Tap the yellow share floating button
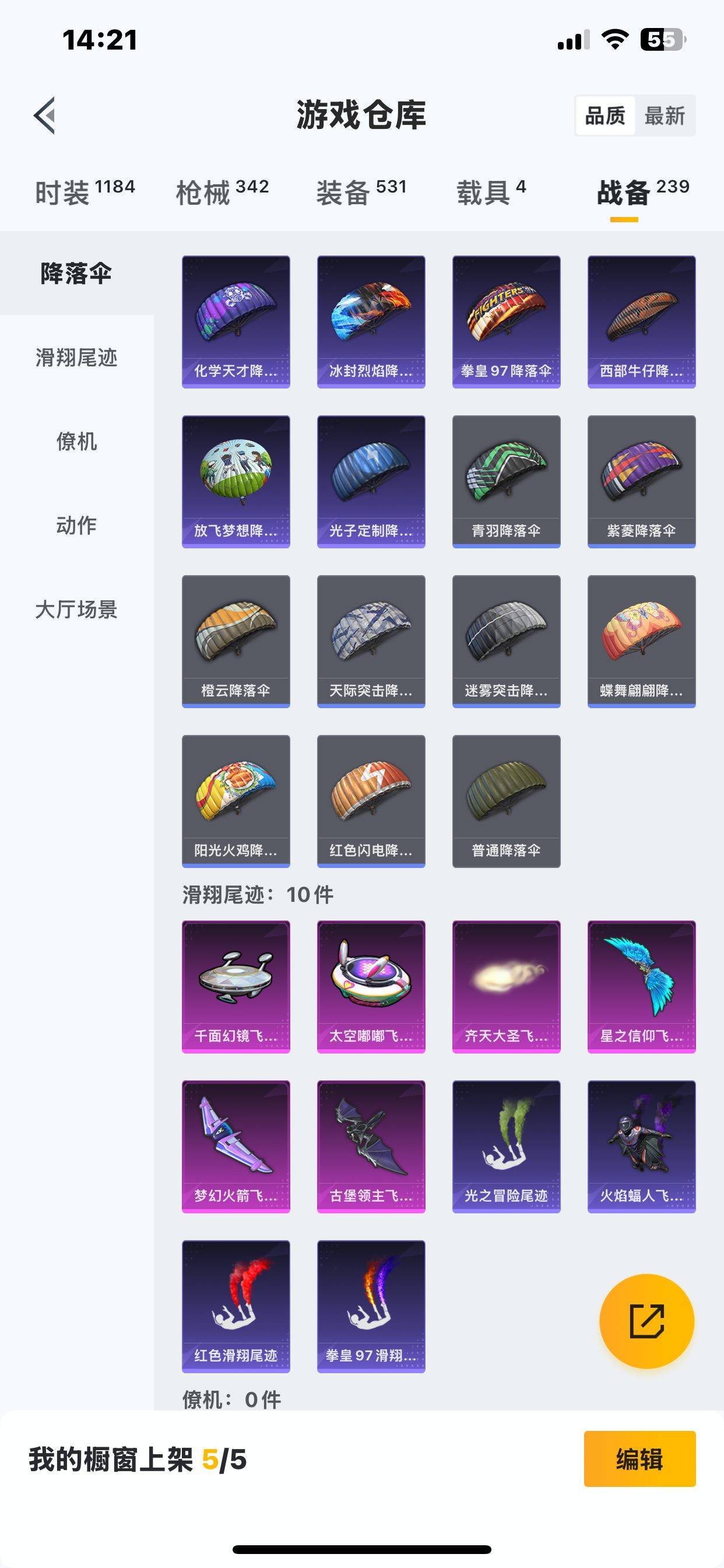 646,1321
